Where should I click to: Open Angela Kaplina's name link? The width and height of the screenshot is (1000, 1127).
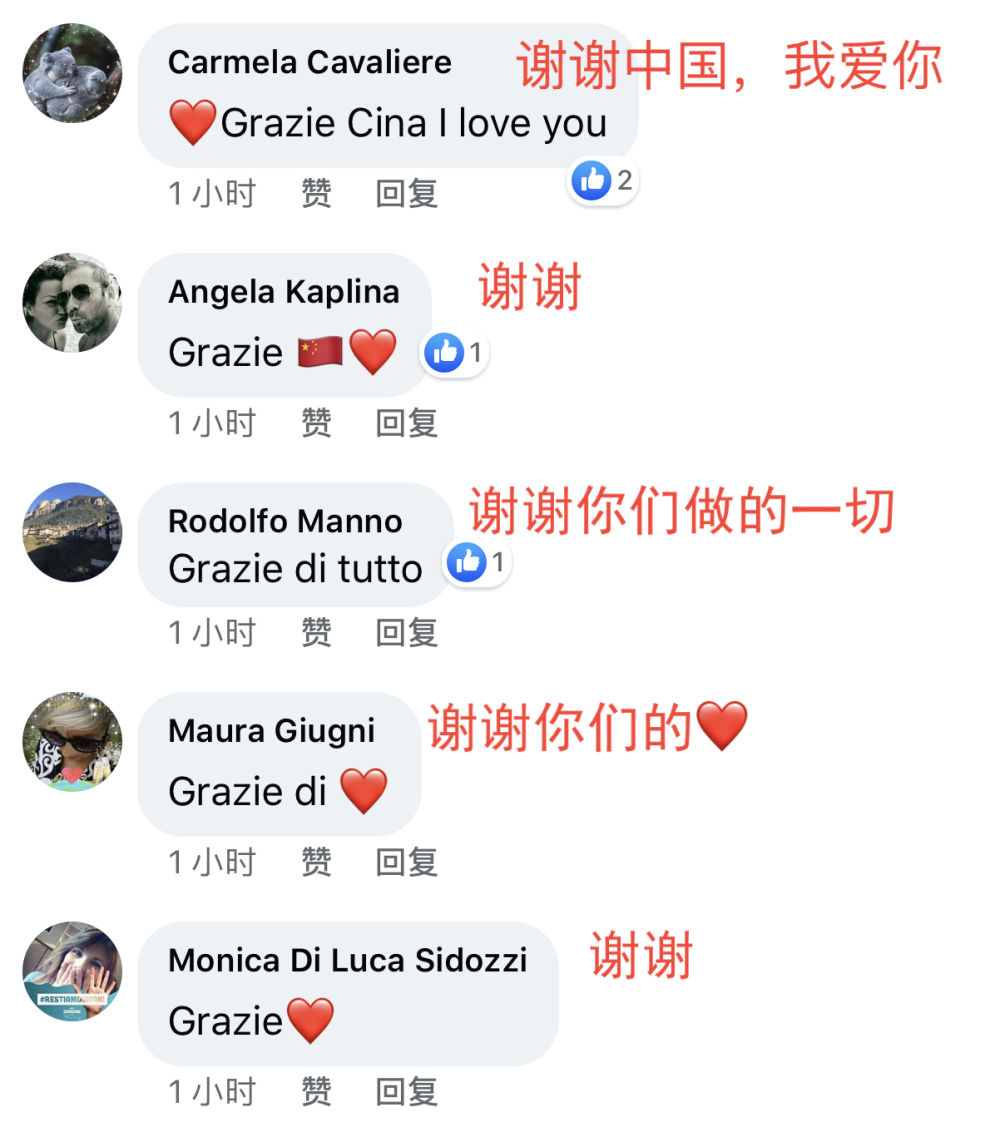coord(284,292)
